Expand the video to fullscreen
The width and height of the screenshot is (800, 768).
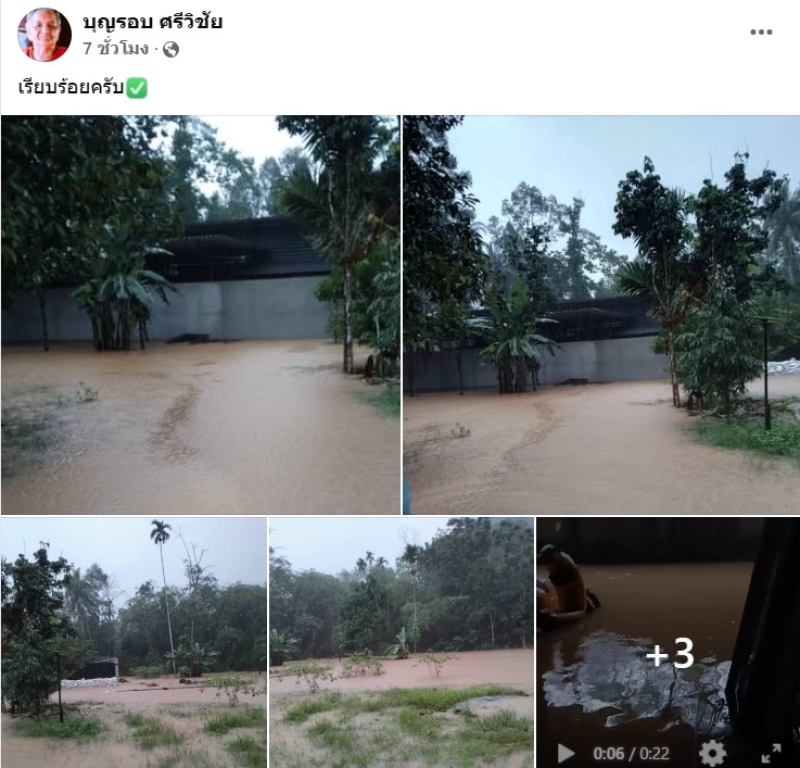[x=771, y=753]
